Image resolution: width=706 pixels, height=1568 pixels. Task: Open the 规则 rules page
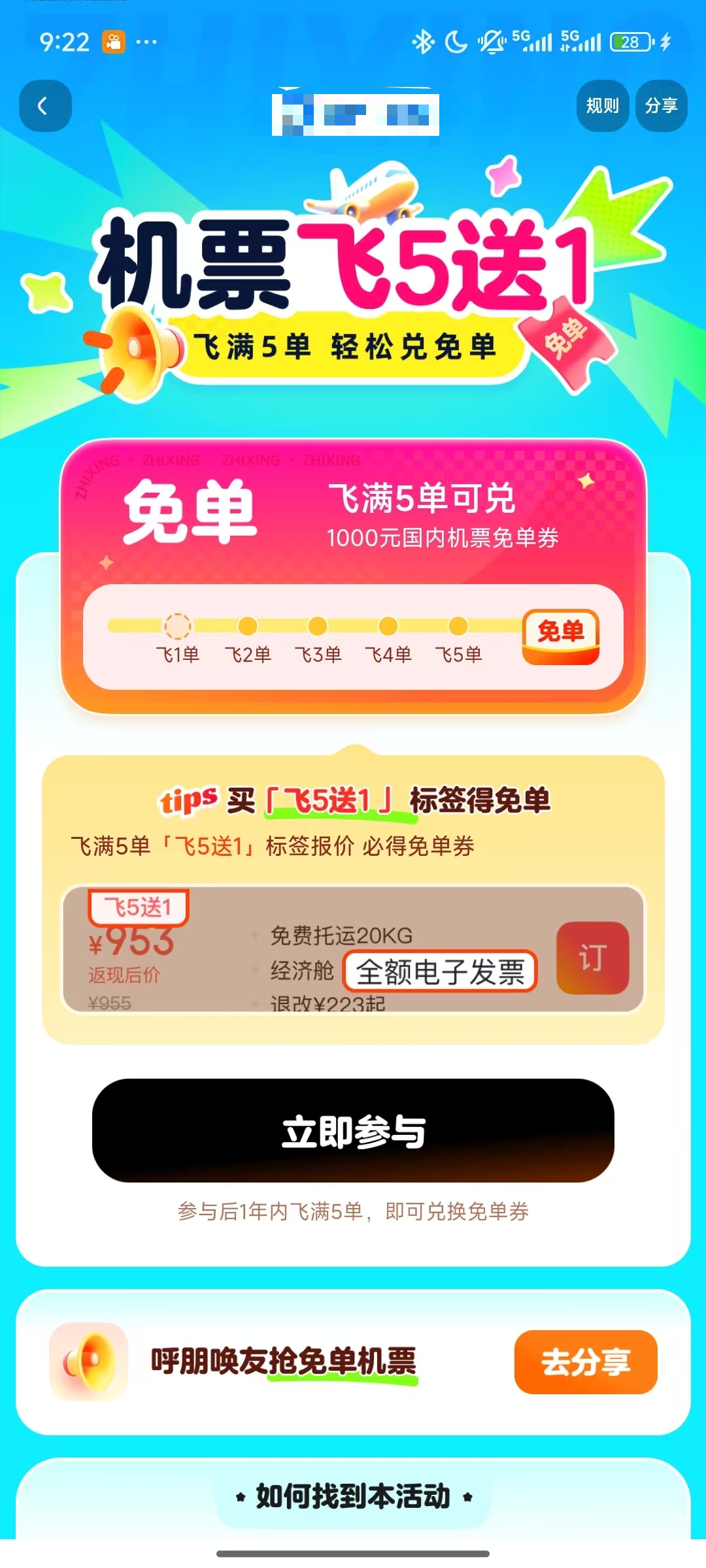(x=602, y=106)
